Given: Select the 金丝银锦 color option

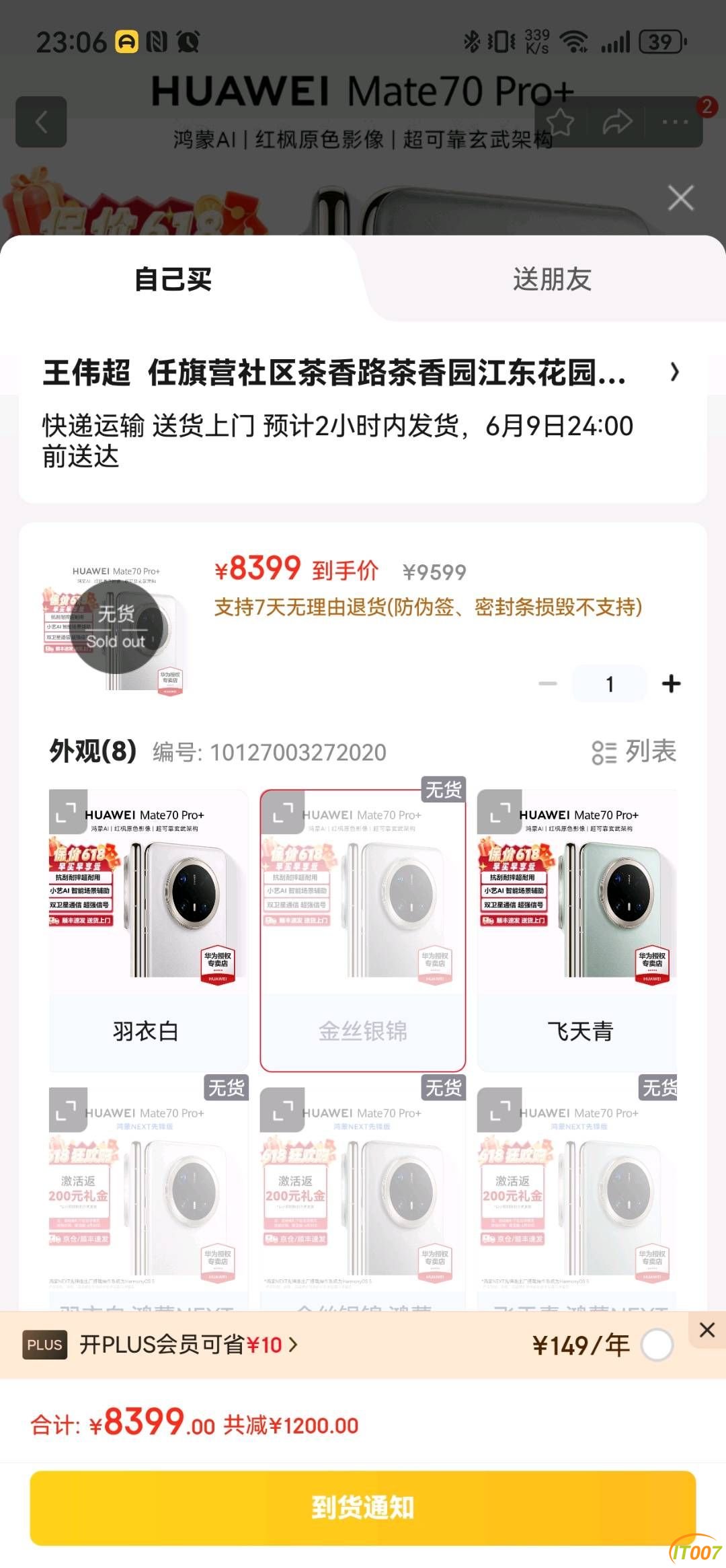Looking at the screenshot, I should 362,1031.
